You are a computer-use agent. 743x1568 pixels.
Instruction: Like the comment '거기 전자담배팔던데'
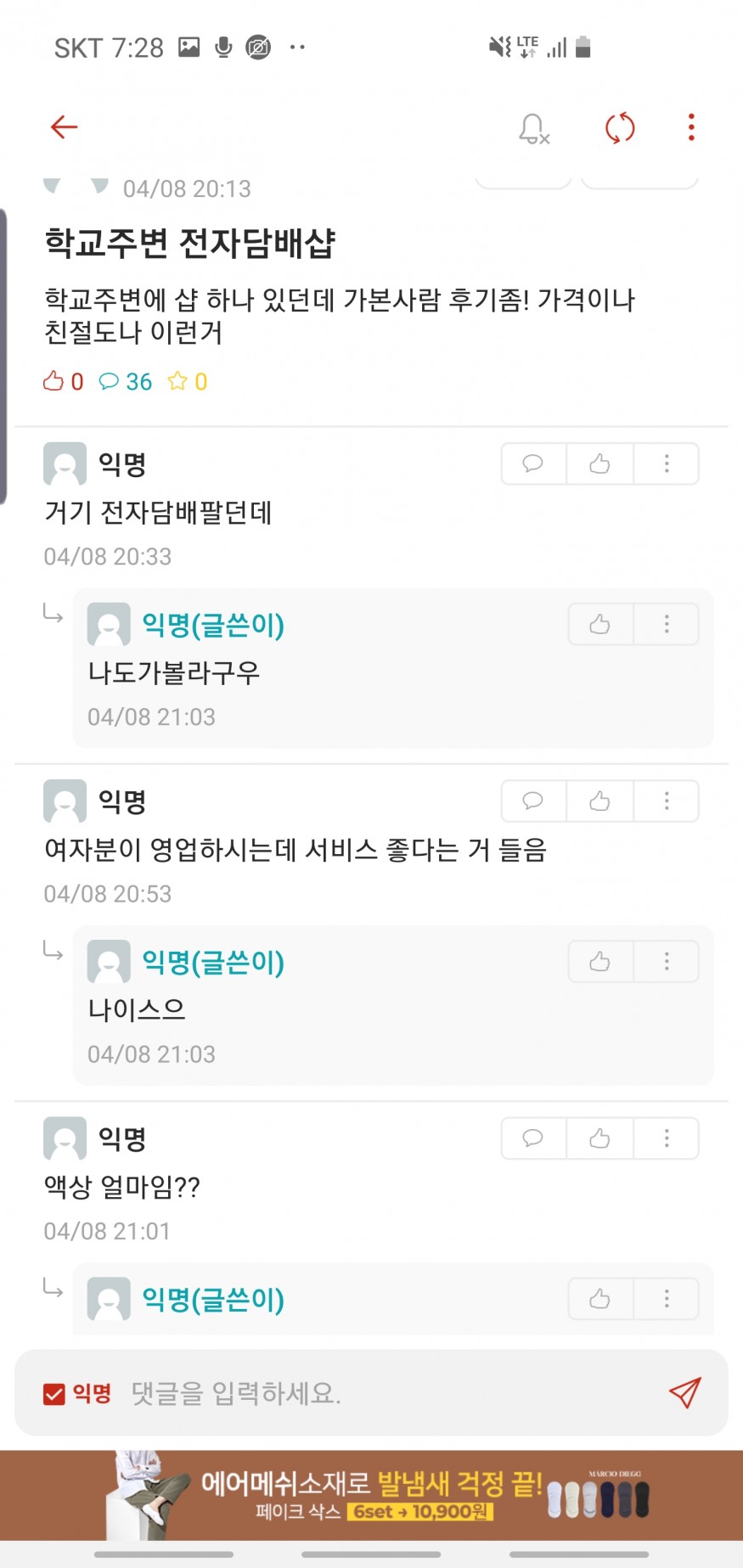point(599,464)
